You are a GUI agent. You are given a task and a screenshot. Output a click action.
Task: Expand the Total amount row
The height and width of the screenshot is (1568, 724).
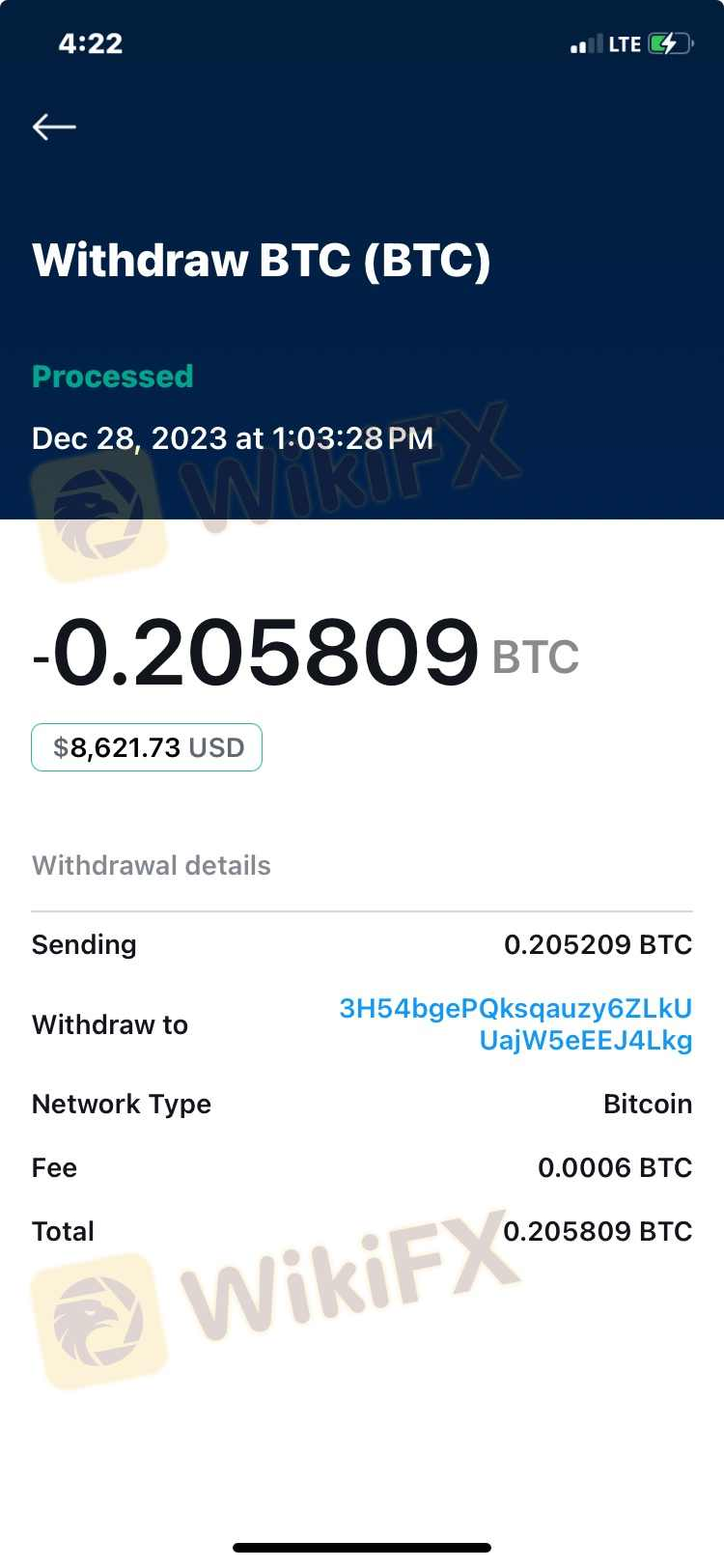(x=362, y=1231)
